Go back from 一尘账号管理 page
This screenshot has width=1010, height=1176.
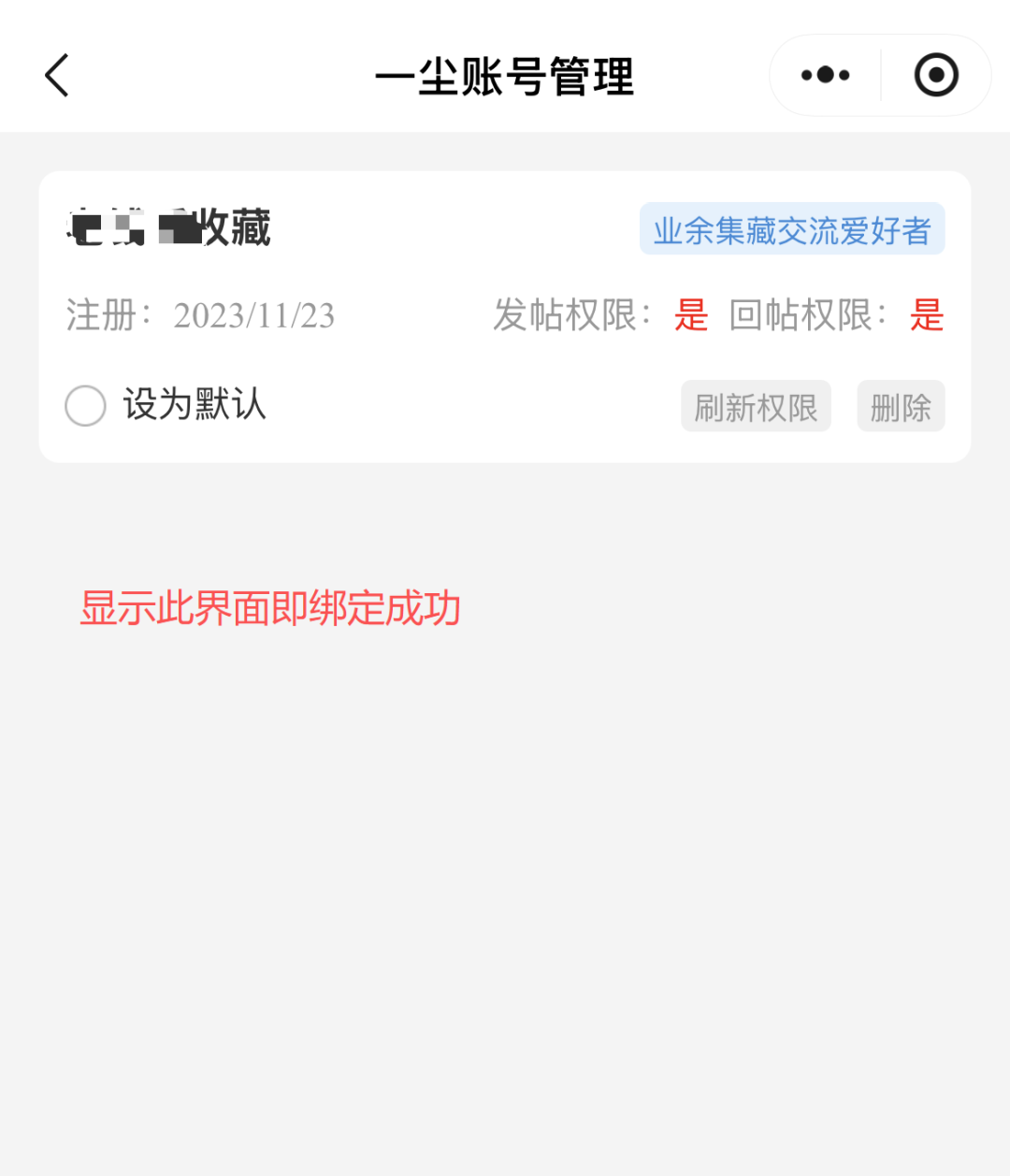(57, 76)
